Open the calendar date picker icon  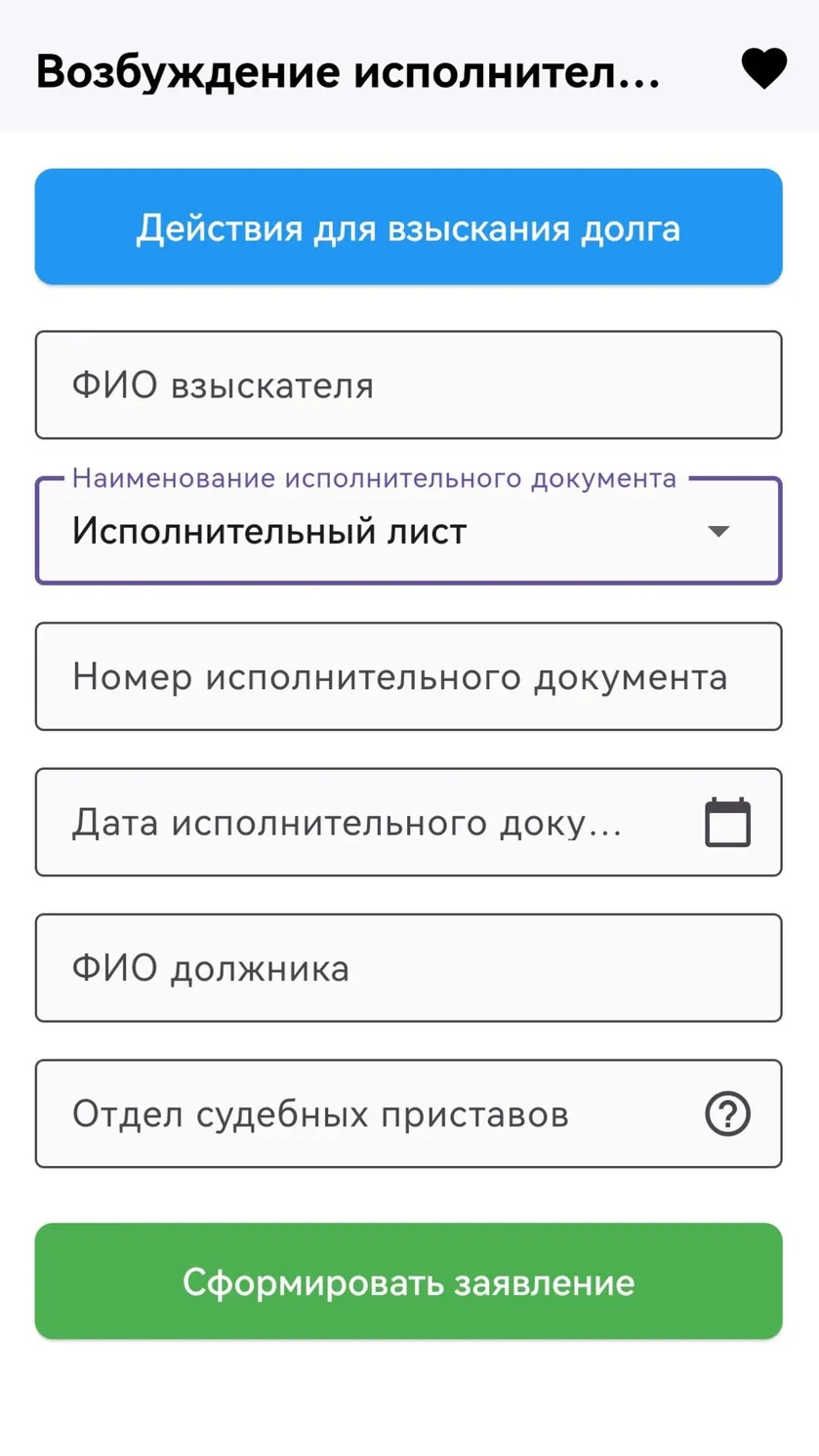728,822
